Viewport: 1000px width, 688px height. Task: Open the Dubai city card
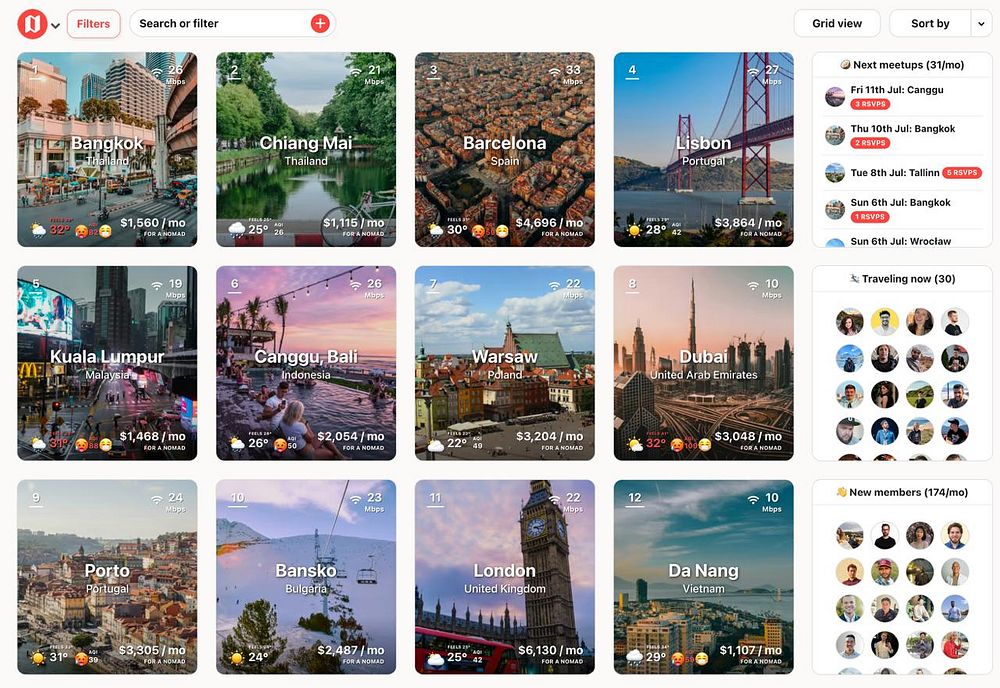[704, 363]
